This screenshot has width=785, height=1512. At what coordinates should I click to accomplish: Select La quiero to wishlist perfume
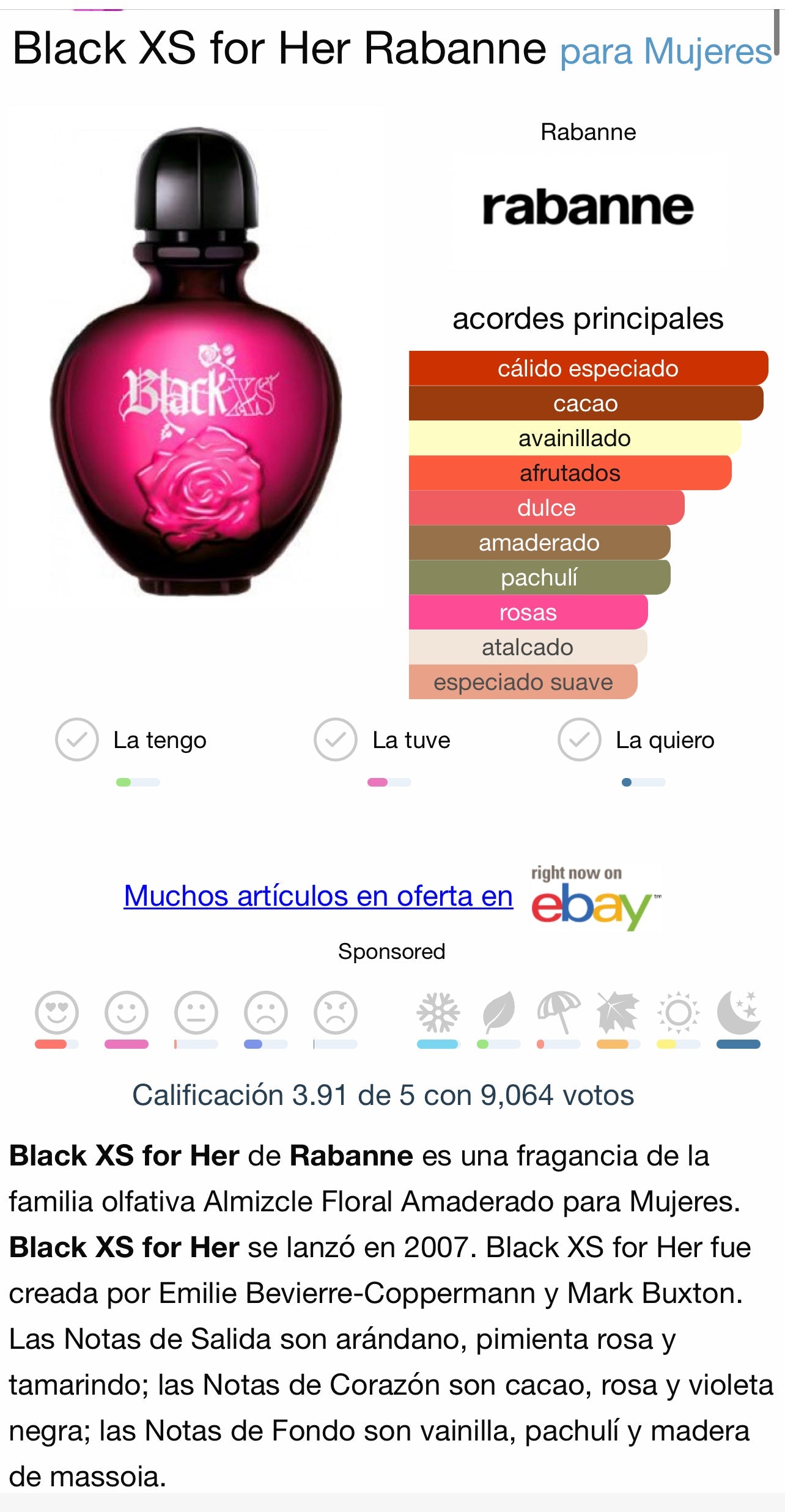point(580,739)
